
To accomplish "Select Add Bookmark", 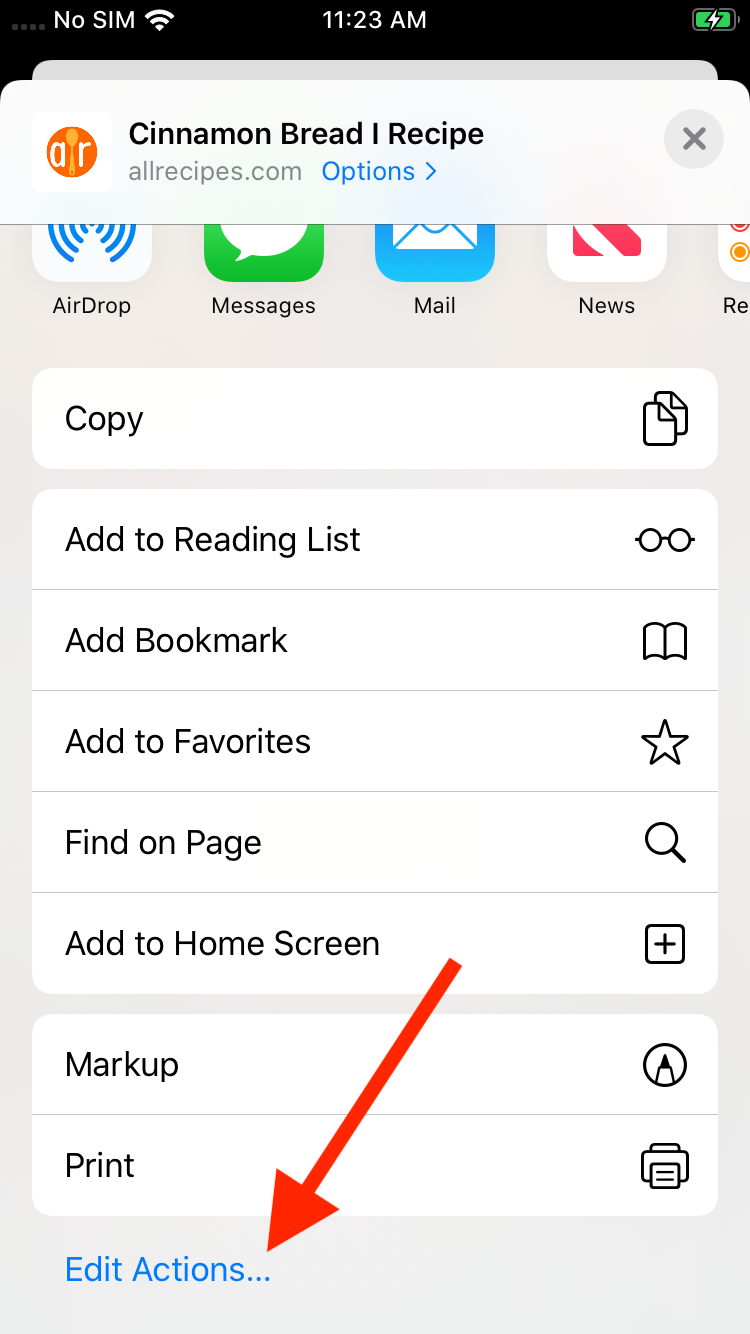I will pyautogui.click(x=375, y=641).
